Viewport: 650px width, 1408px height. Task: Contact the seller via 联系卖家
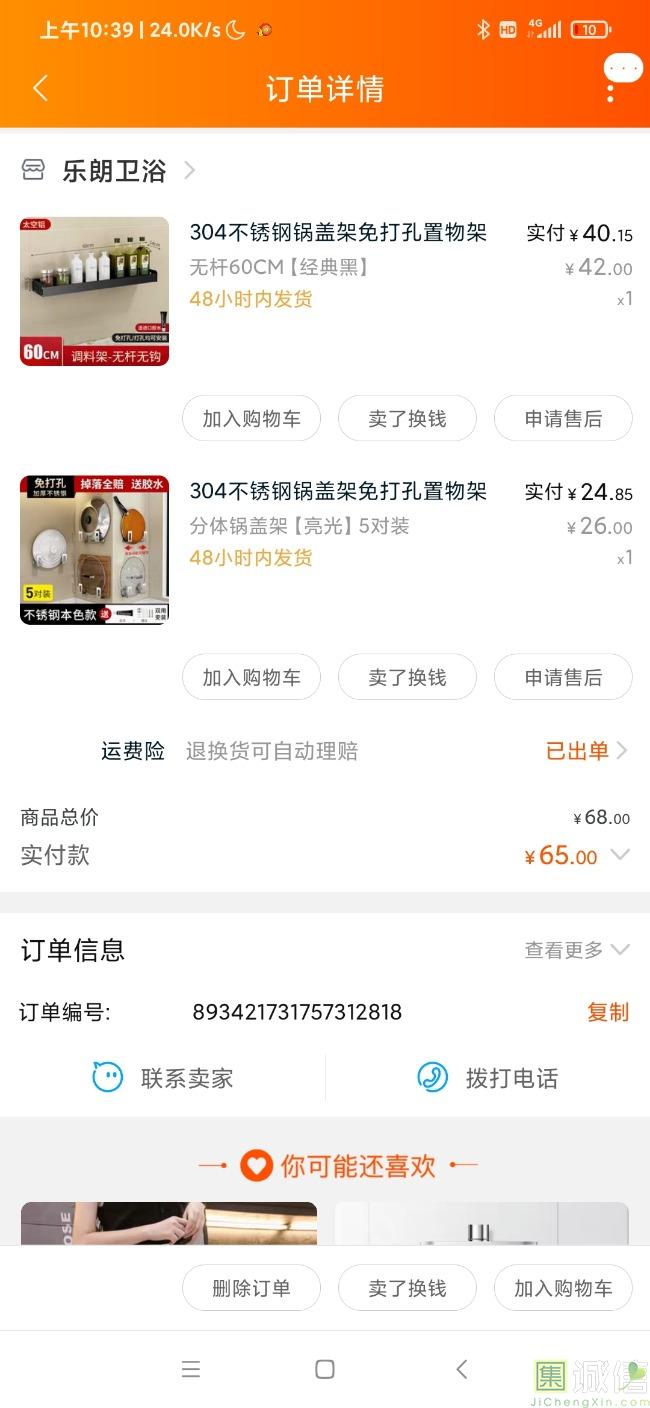pos(162,1078)
